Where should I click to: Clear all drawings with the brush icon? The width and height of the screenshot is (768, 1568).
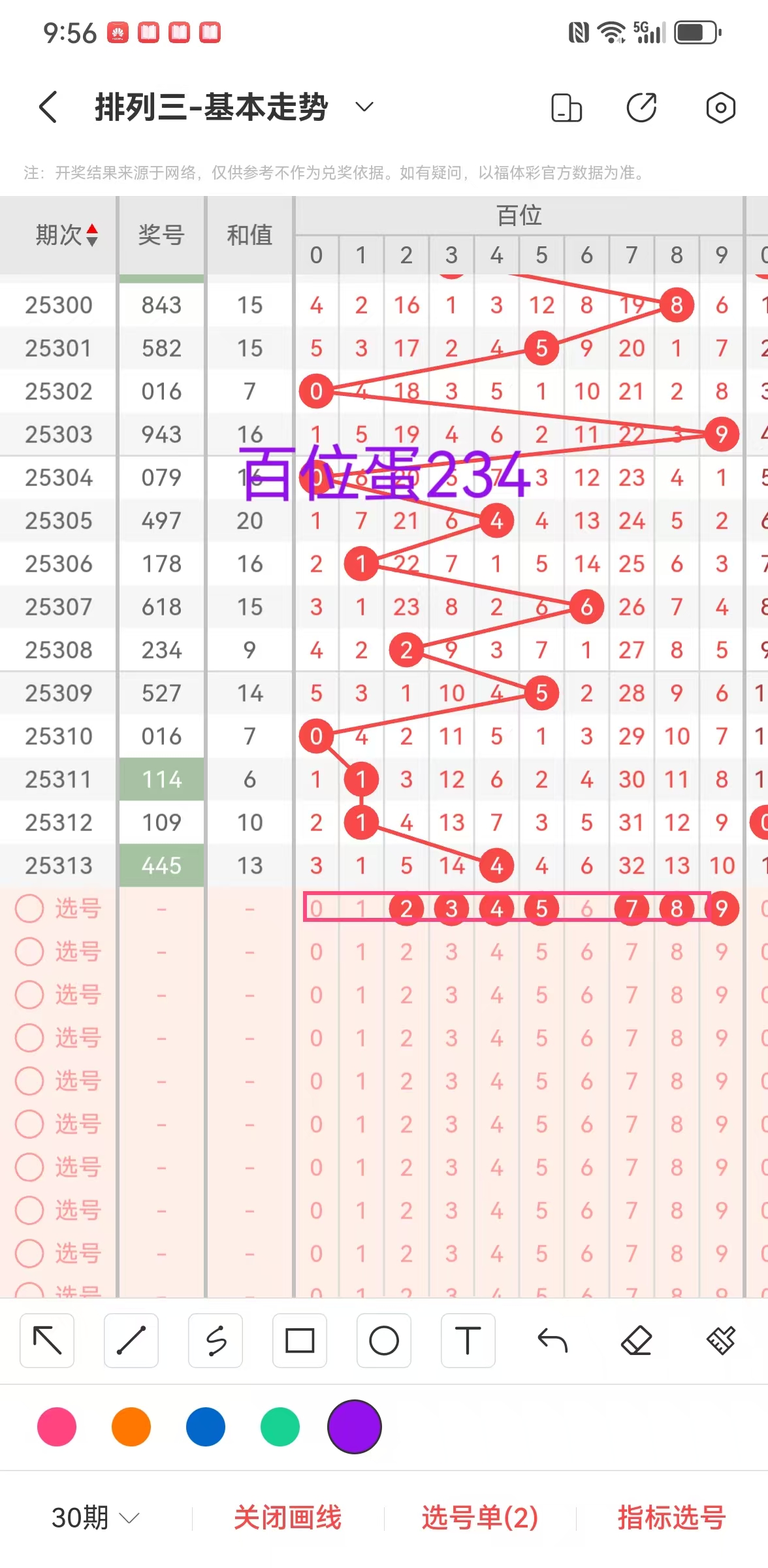click(720, 1341)
